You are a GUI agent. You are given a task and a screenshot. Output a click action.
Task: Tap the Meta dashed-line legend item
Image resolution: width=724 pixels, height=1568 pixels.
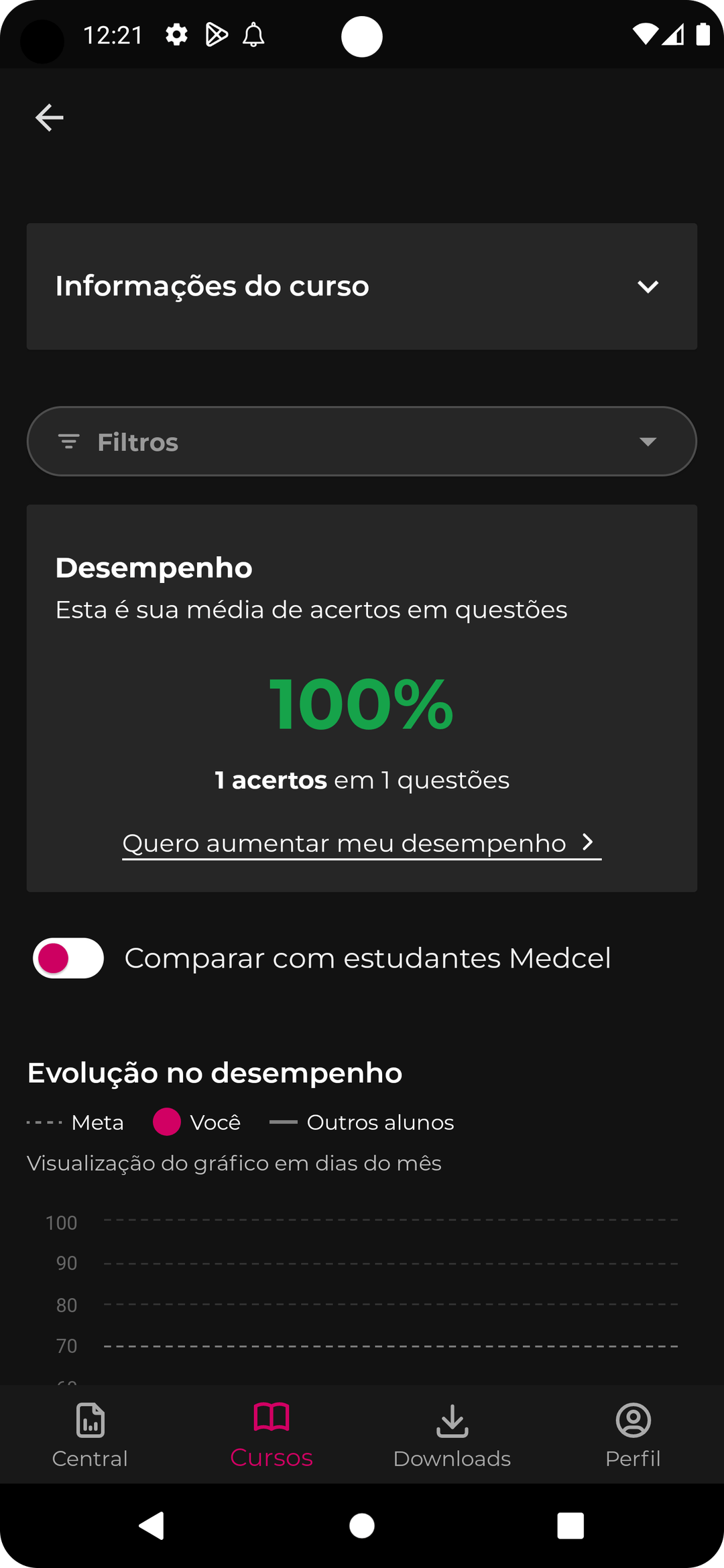click(75, 1122)
